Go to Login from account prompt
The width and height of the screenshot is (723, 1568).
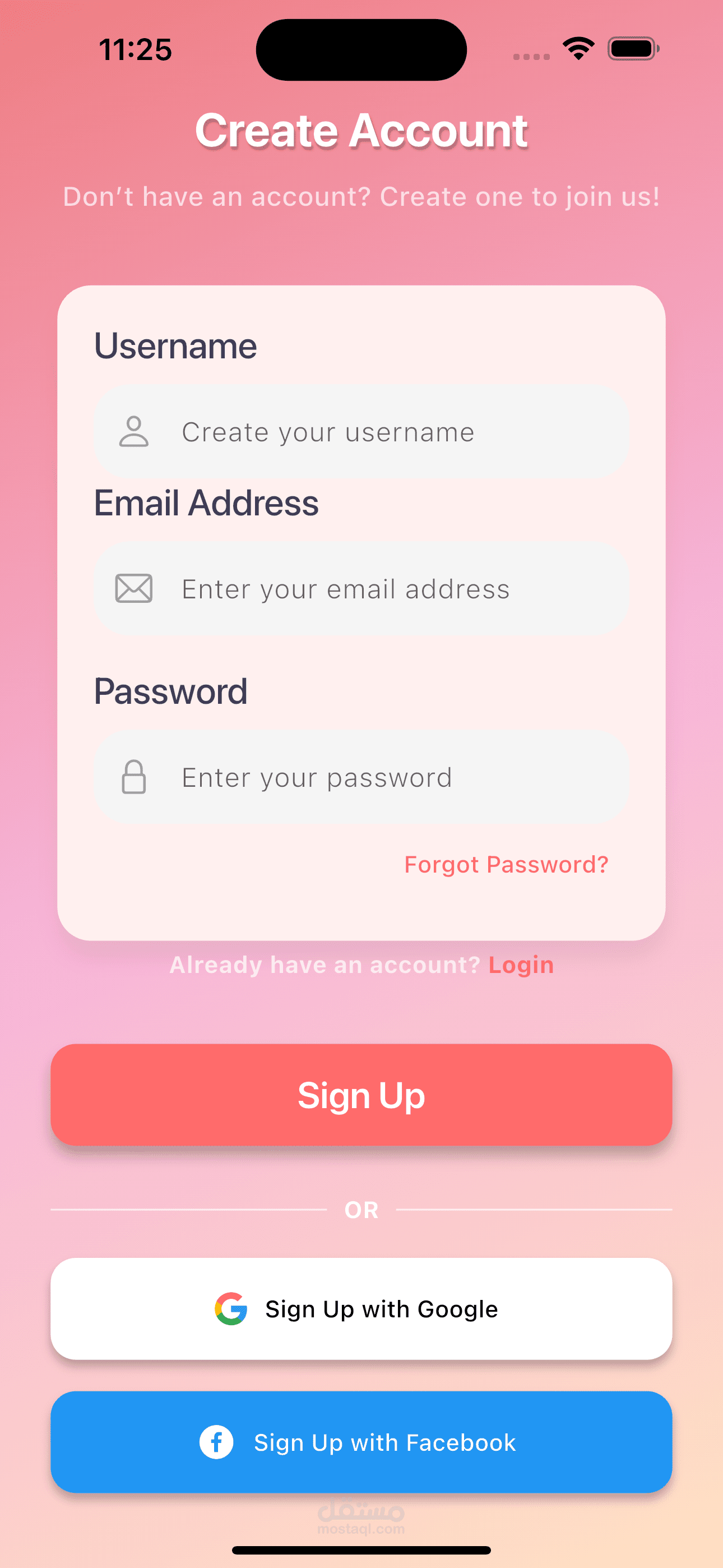click(x=521, y=965)
